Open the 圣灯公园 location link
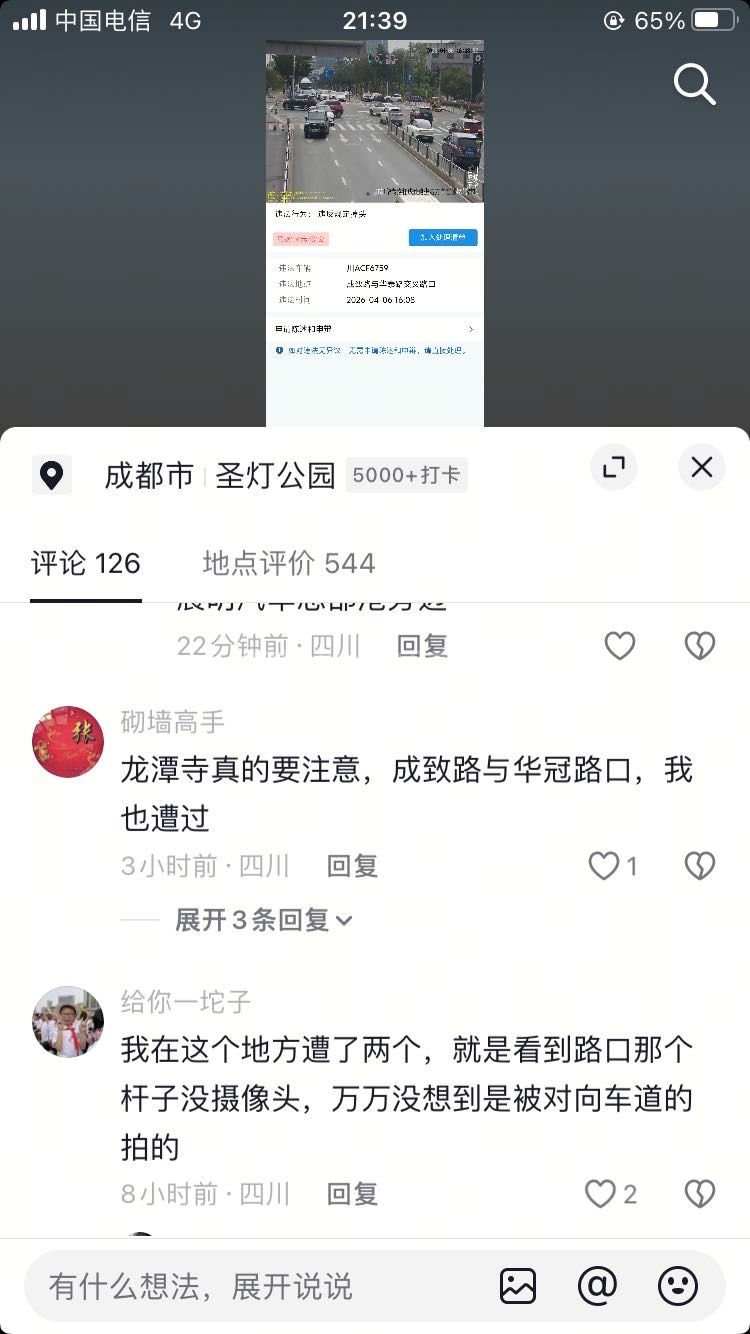This screenshot has width=750, height=1334. (275, 475)
